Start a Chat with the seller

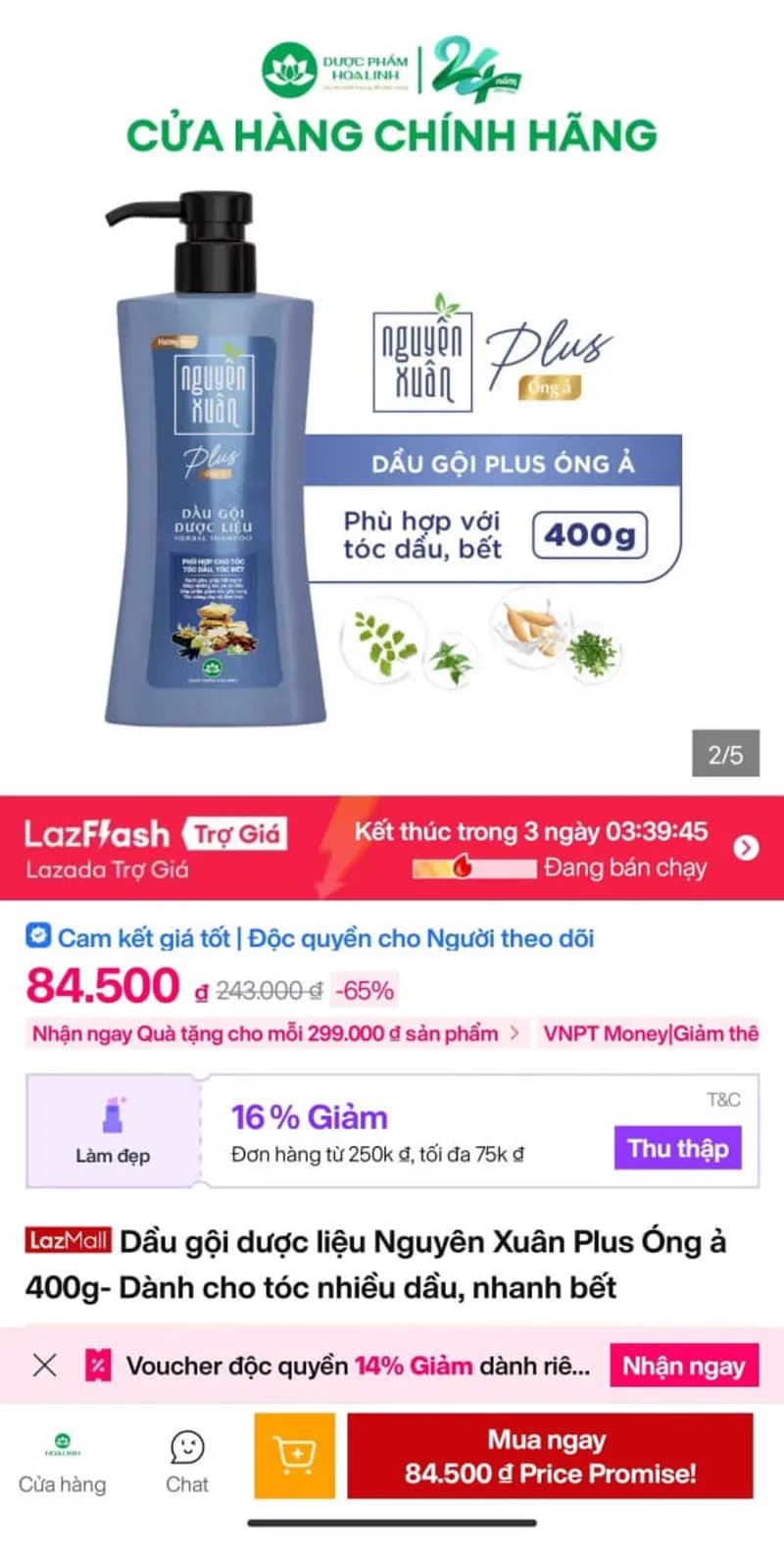tap(186, 1463)
